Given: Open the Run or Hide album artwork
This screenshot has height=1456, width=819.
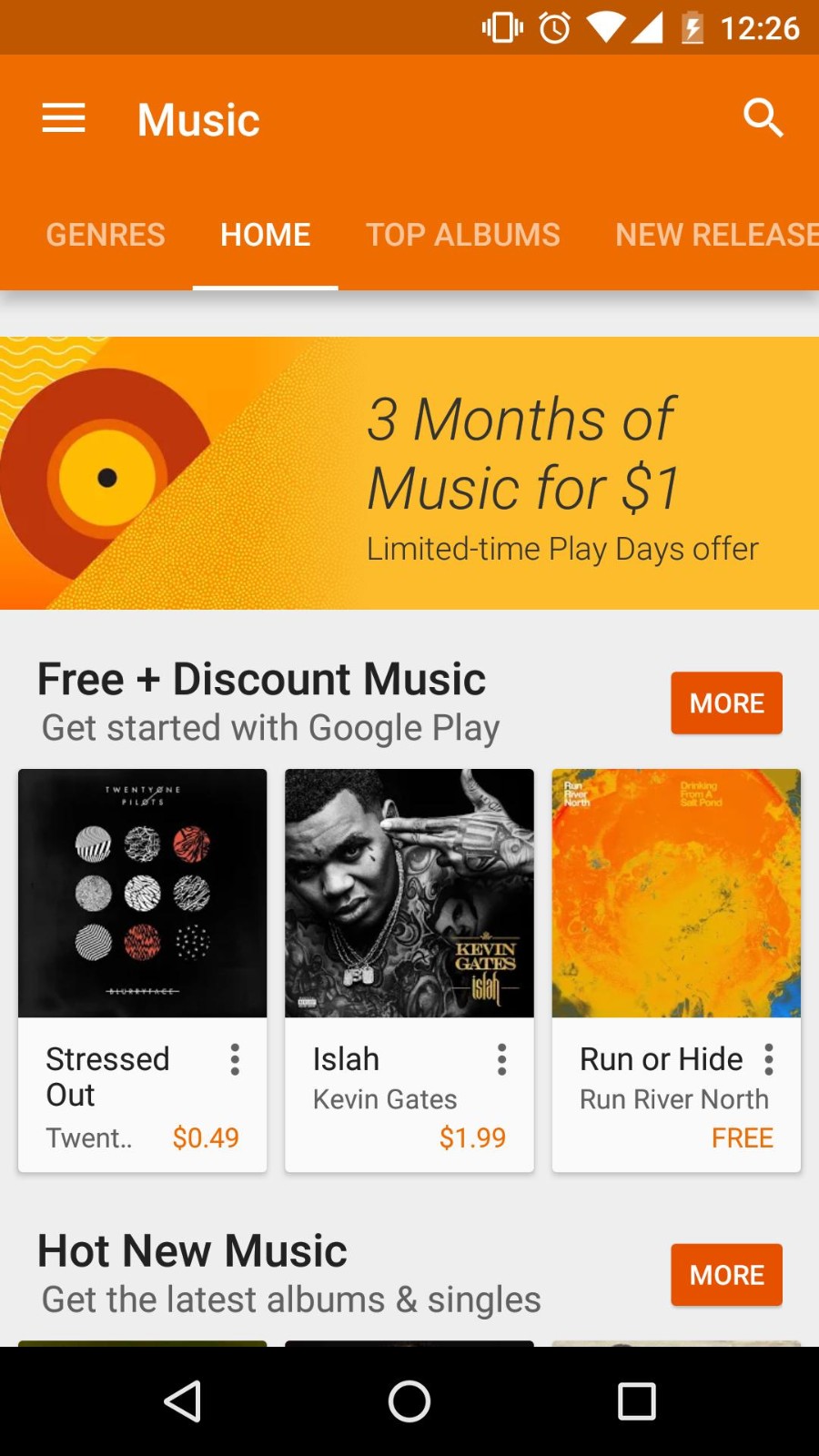Looking at the screenshot, I should [x=675, y=893].
